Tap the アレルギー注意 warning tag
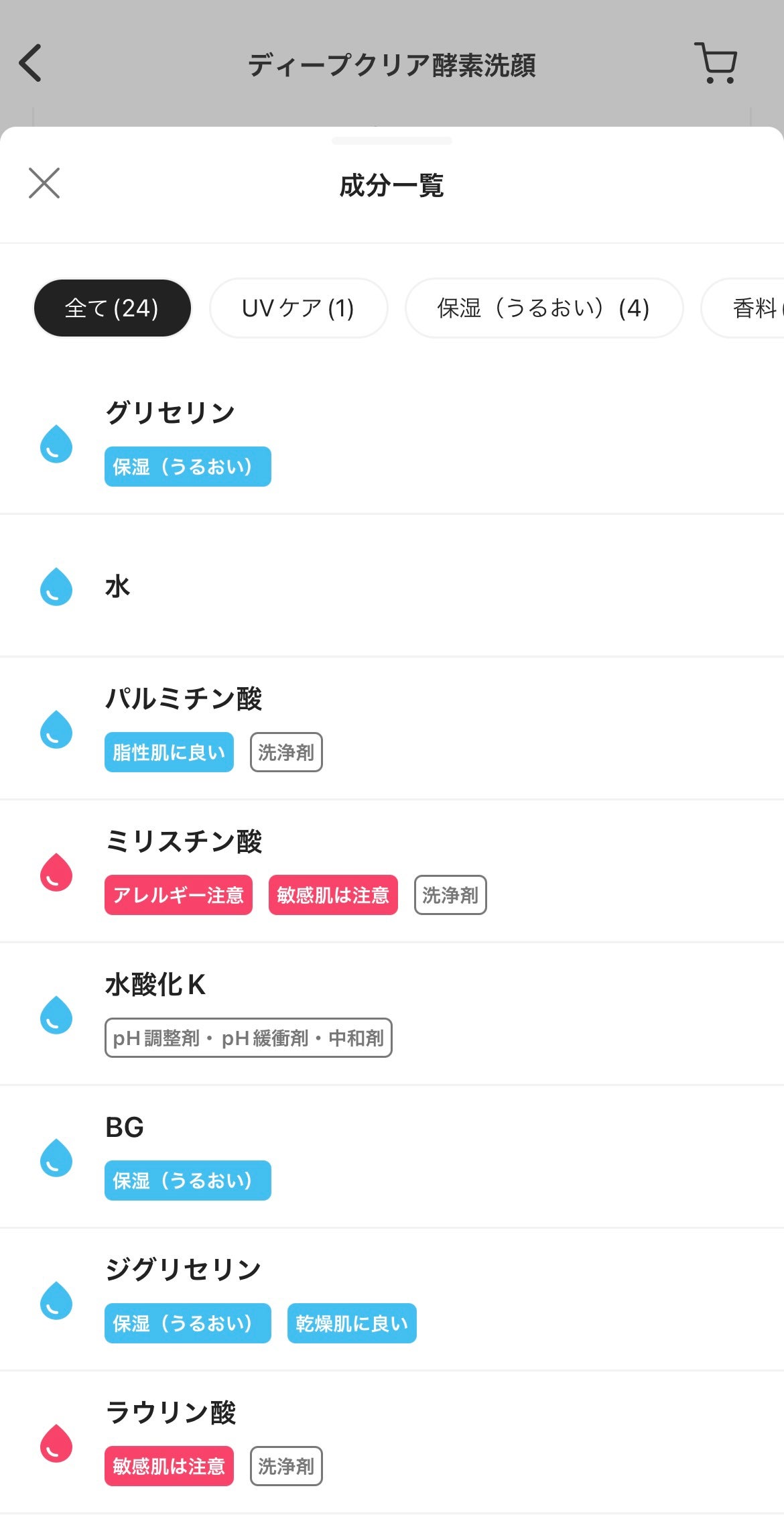Image resolution: width=784 pixels, height=1515 pixels. pos(178,894)
